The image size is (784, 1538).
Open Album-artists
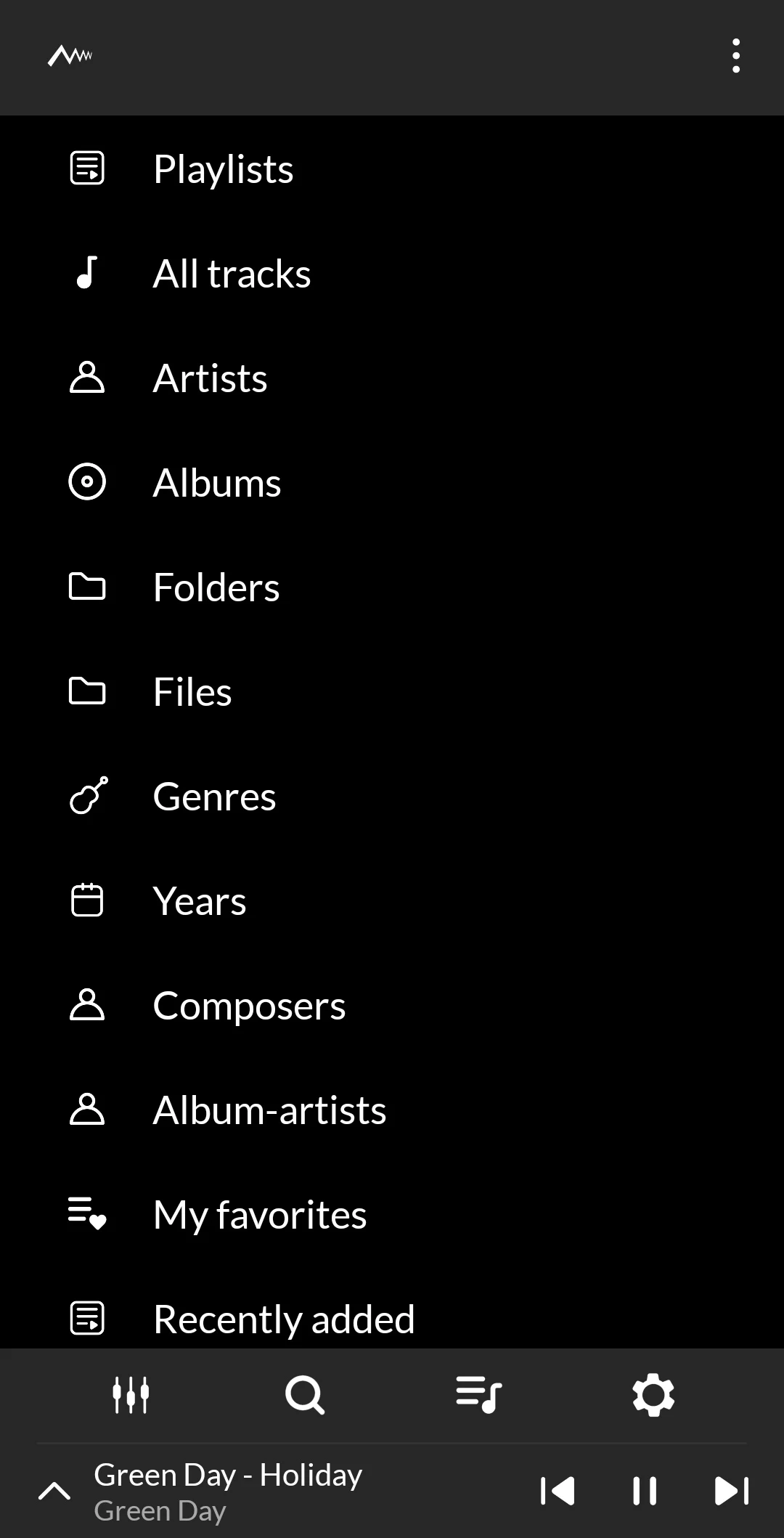click(x=392, y=1110)
